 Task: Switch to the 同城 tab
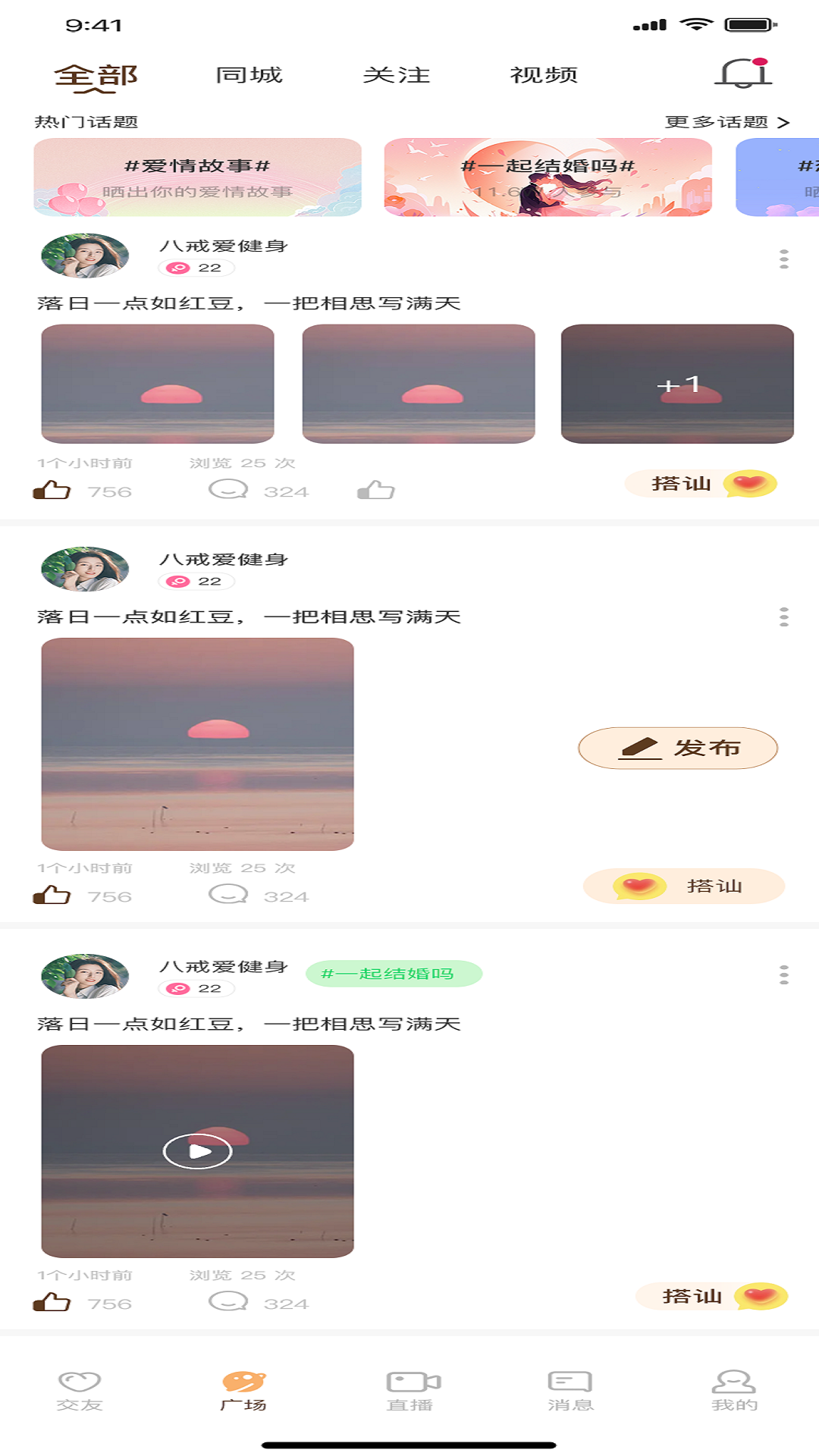(x=249, y=75)
